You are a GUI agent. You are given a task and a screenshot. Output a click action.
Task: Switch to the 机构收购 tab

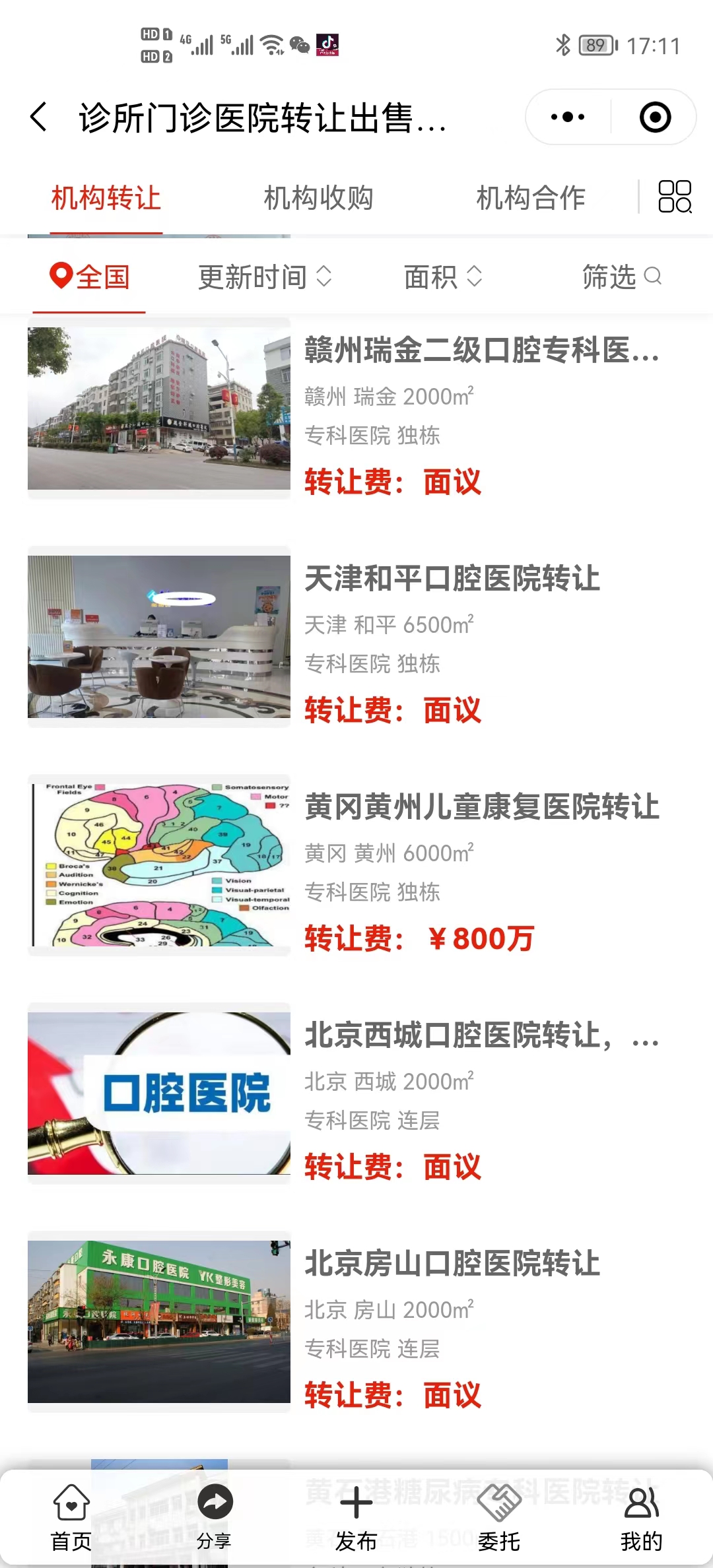[318, 198]
